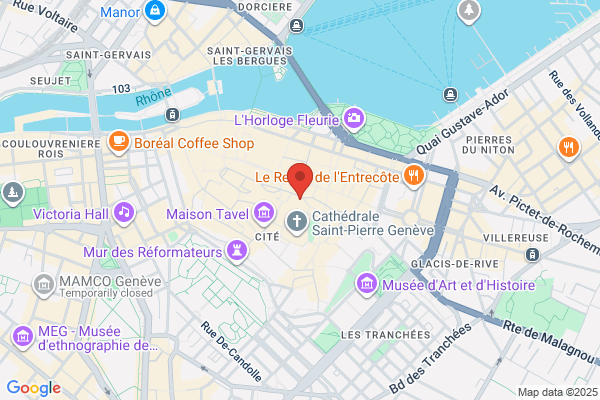Tap the tram stop icon near Villereuse
This screenshot has width=600, height=400.
(x=533, y=254)
